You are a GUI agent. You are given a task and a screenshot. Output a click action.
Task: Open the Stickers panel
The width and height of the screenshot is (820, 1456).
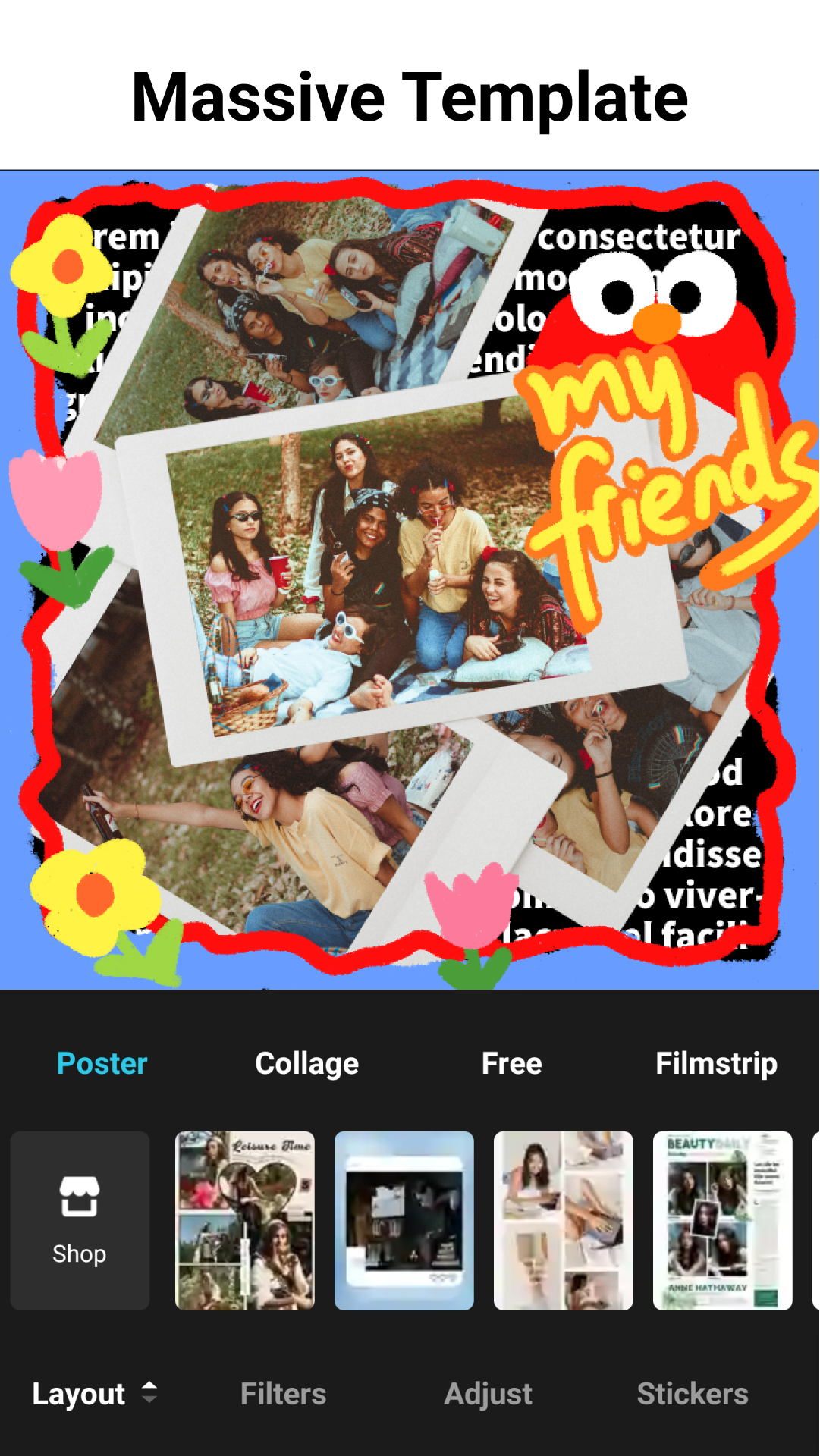point(691,1392)
